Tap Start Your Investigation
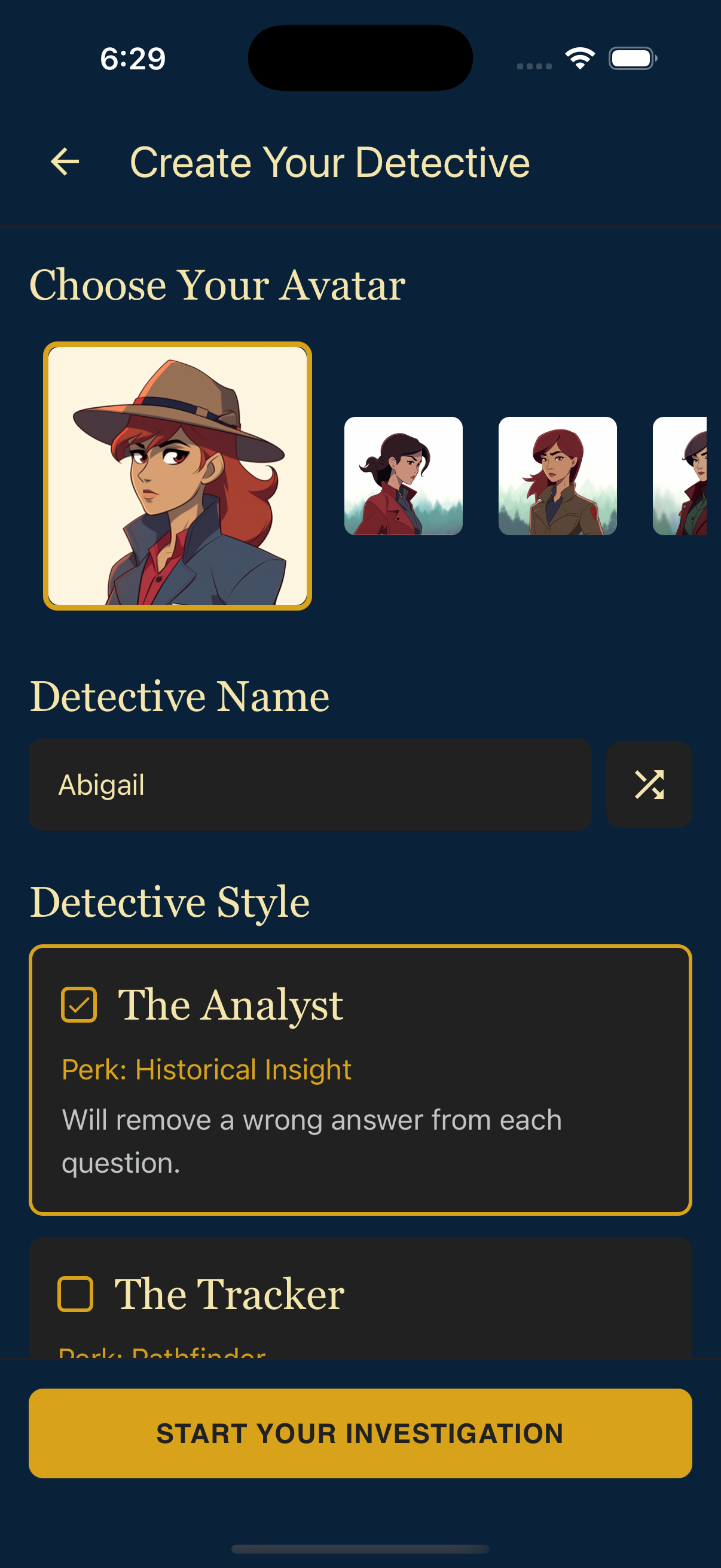 click(360, 1433)
